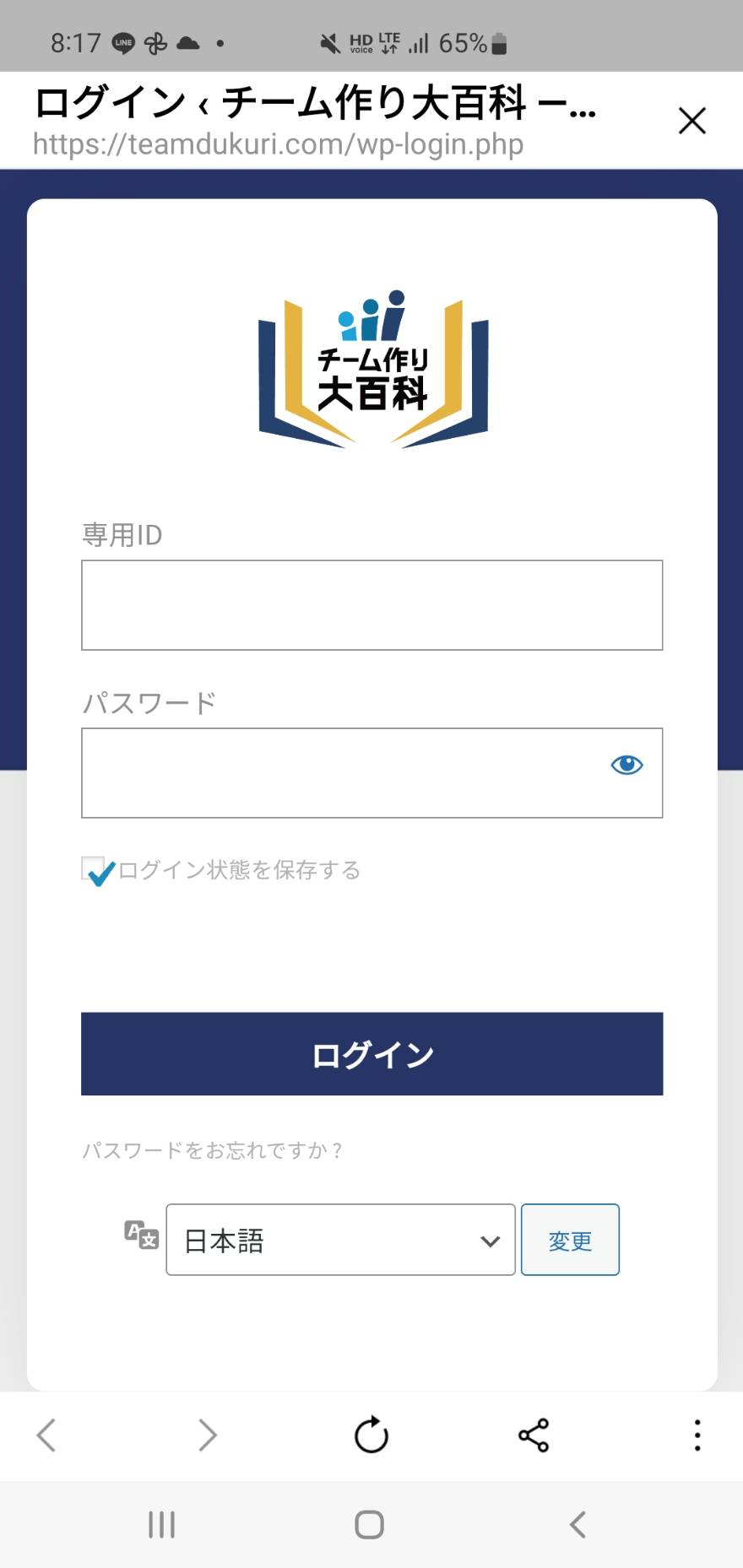Tap the 変更 button

(570, 1240)
